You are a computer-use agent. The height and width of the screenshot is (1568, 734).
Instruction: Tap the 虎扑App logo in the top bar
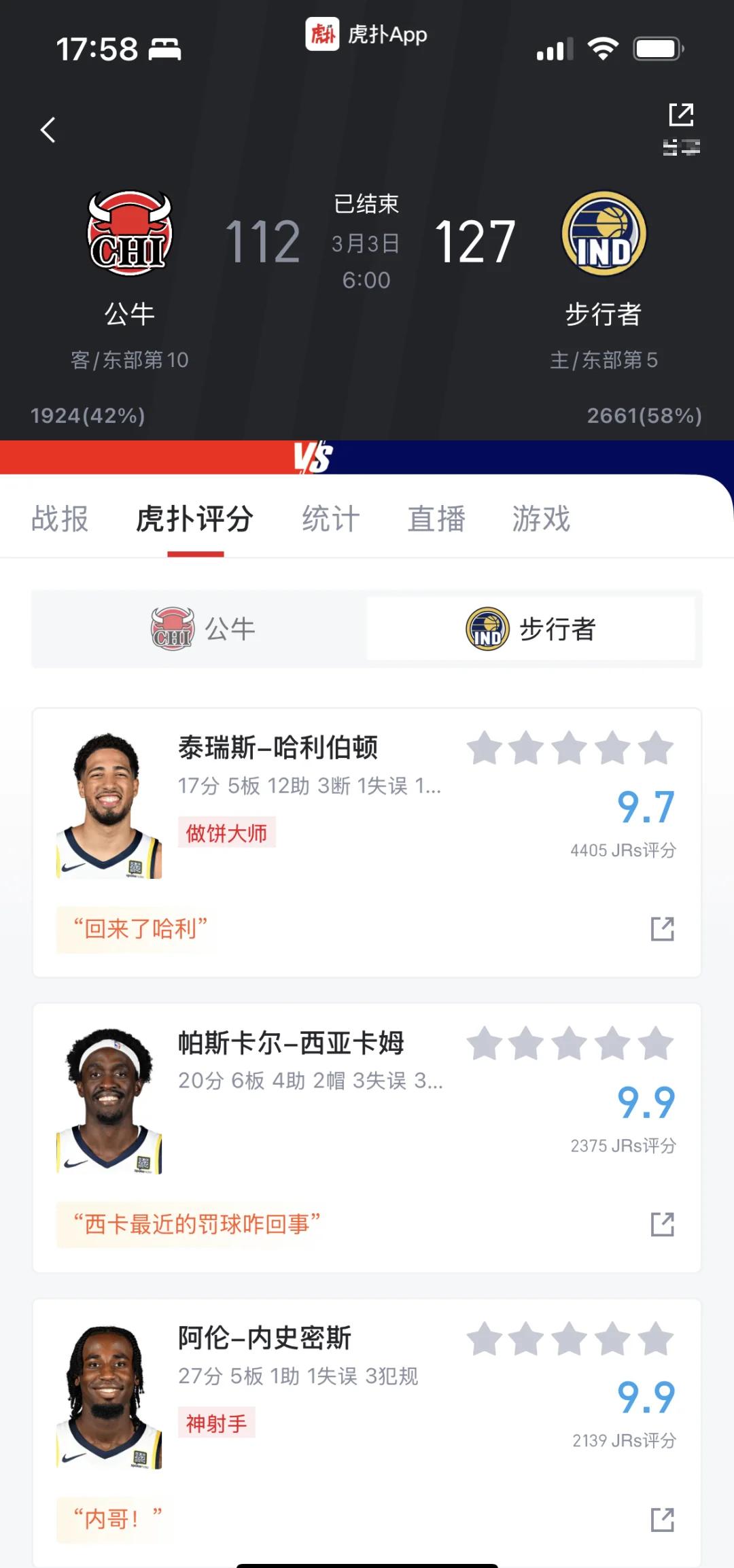point(324,35)
